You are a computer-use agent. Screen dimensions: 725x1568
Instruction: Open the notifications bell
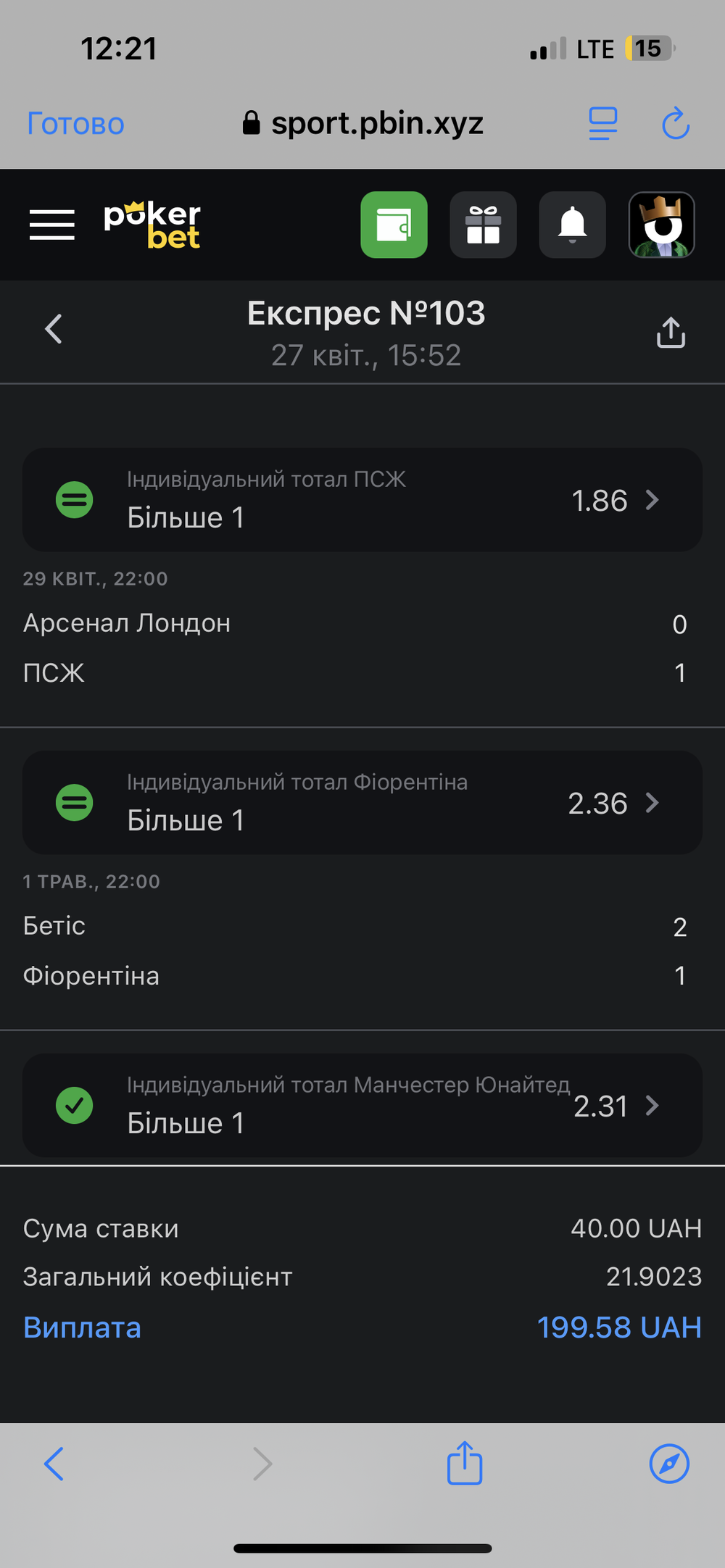point(572,225)
